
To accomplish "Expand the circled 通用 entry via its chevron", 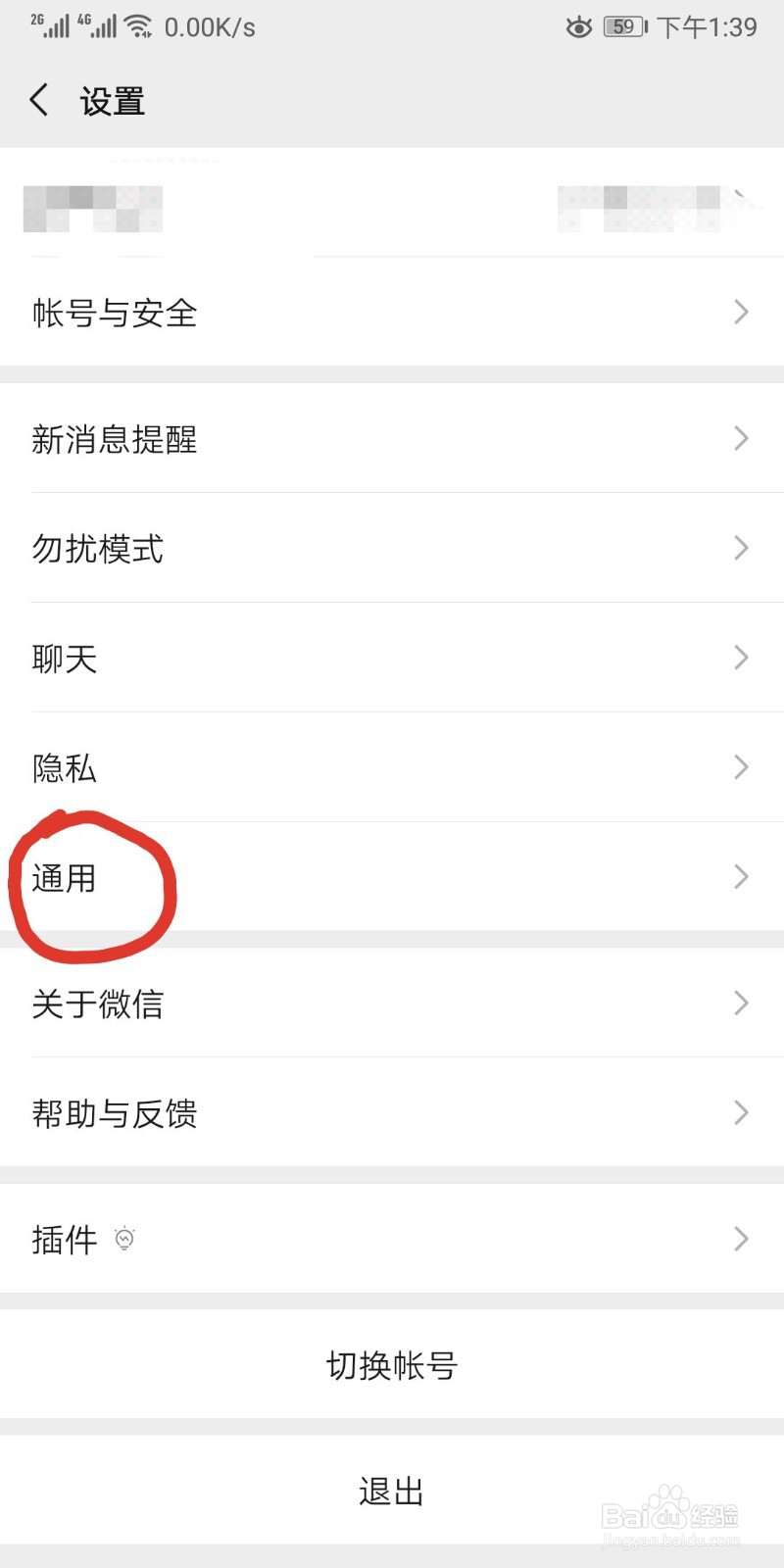I will pos(741,877).
